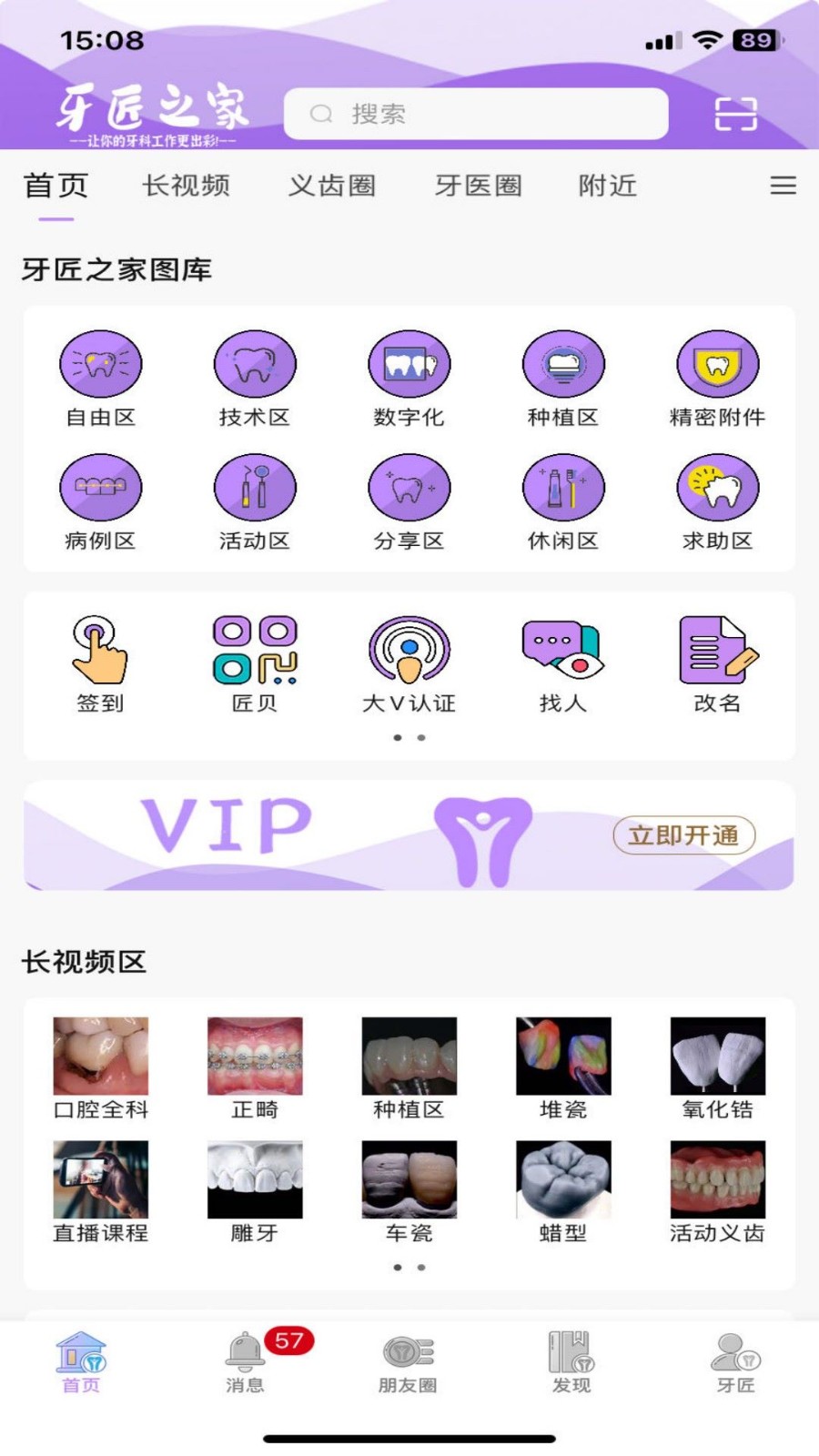Select the 数字化 category icon
The width and height of the screenshot is (819, 1456).
[x=409, y=363]
